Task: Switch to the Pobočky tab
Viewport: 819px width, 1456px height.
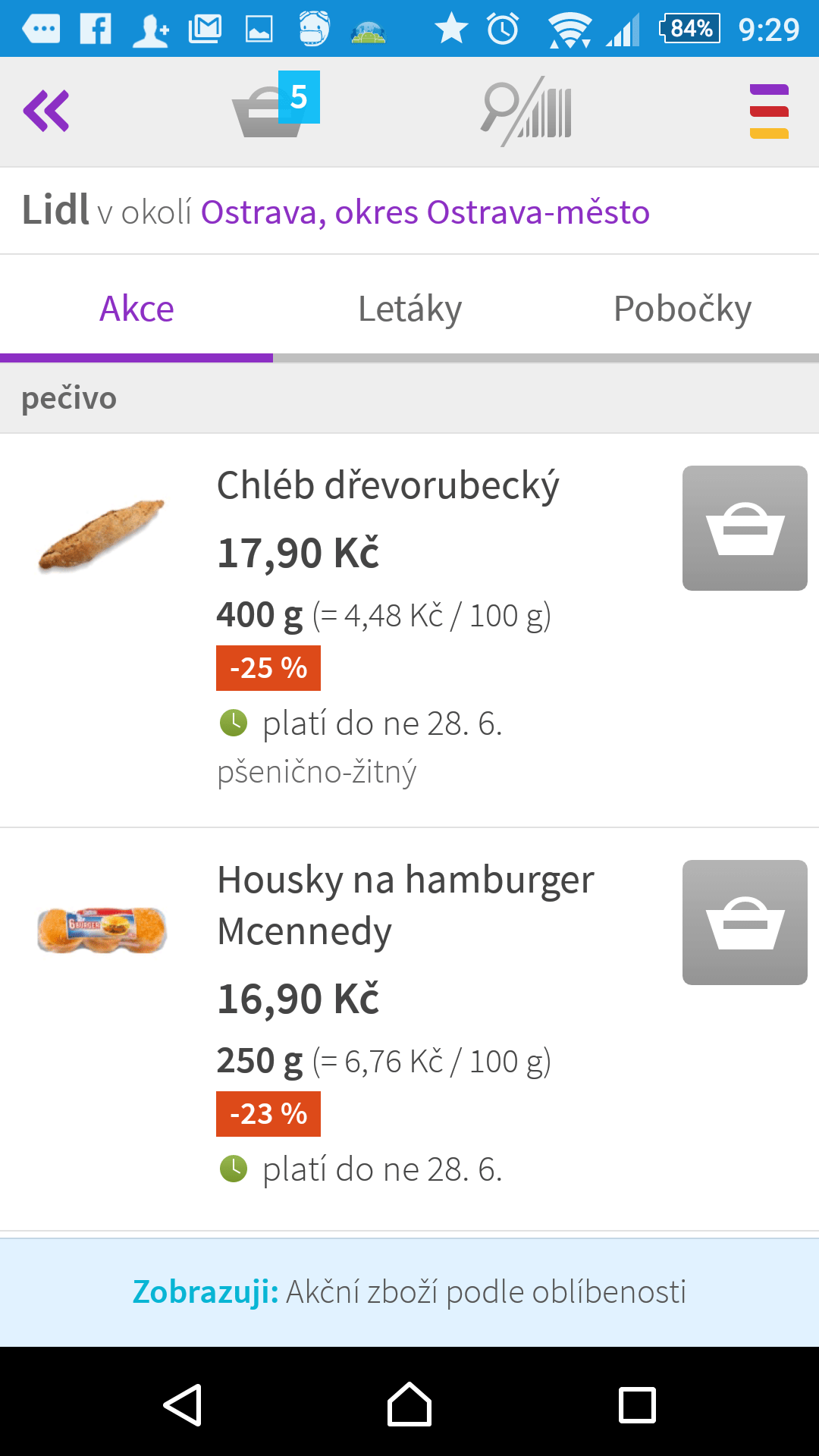Action: tap(682, 309)
